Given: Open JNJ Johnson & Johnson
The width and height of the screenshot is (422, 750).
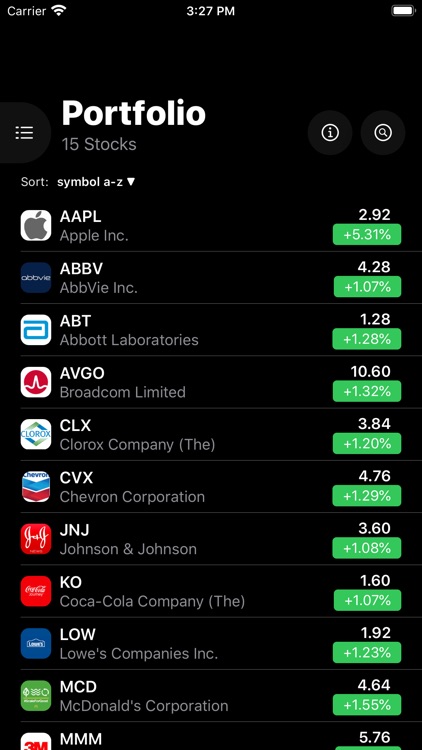Looking at the screenshot, I should coord(211,539).
